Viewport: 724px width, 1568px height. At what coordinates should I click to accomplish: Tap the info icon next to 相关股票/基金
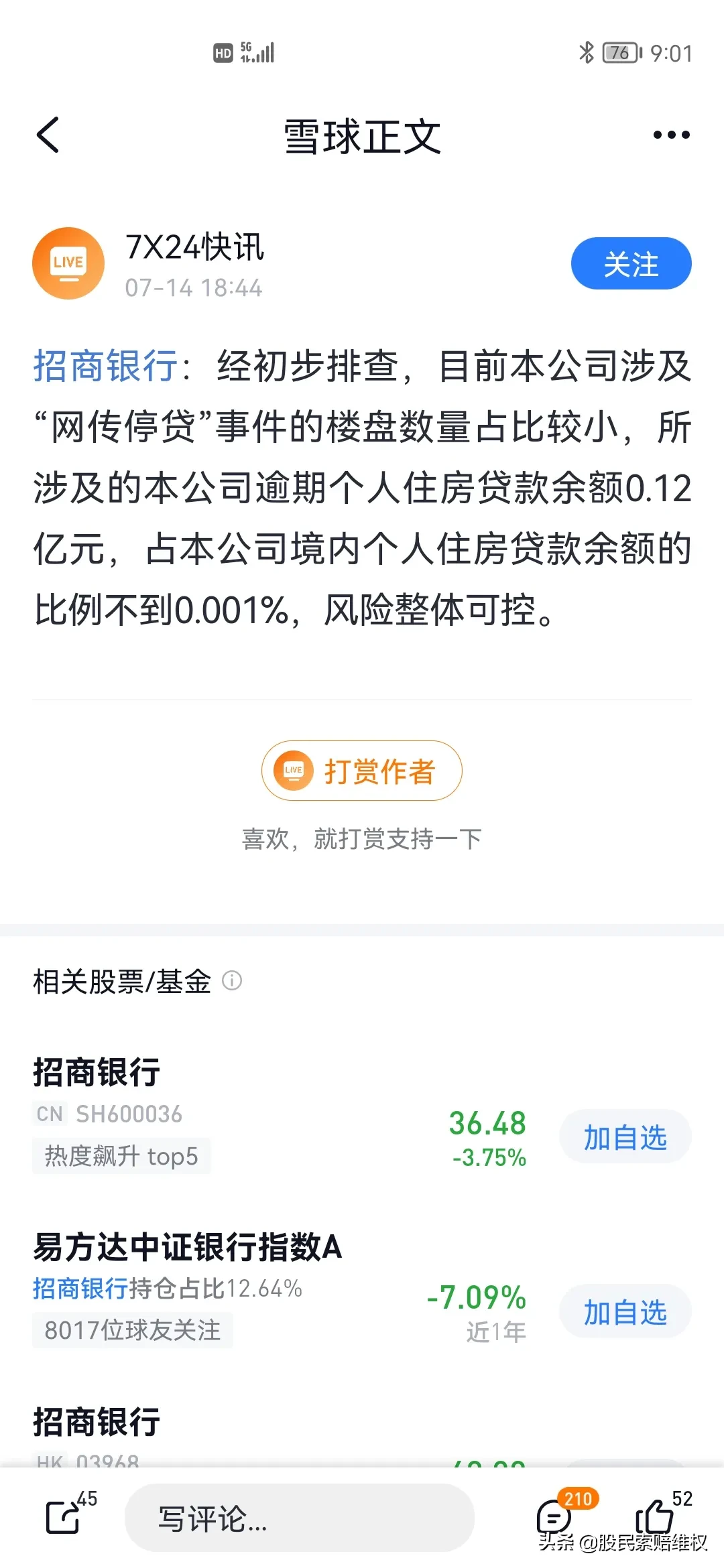tap(232, 981)
